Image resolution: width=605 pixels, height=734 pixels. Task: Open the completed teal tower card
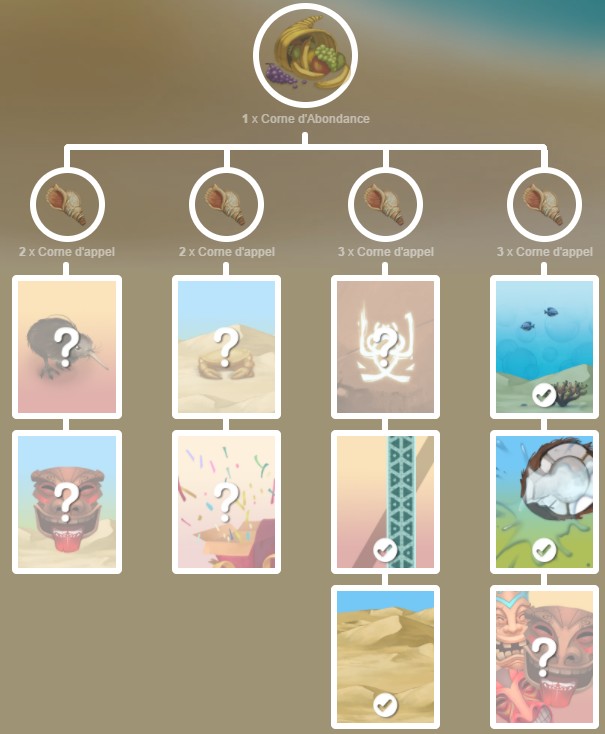[x=385, y=502]
